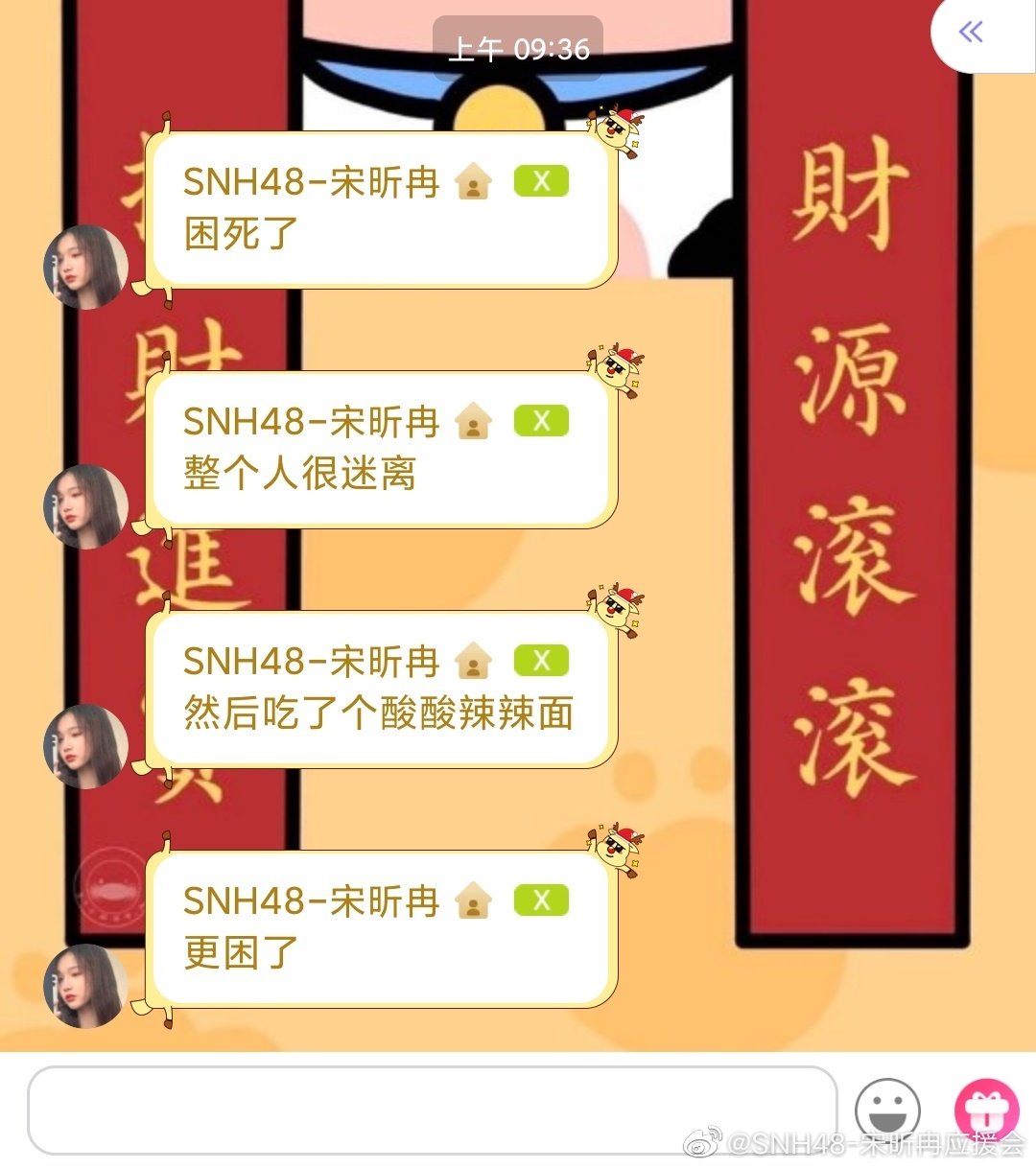Viewport: 1036px width, 1169px height.
Task: Open avatar beside the 困死了 message
Action: [x=86, y=268]
